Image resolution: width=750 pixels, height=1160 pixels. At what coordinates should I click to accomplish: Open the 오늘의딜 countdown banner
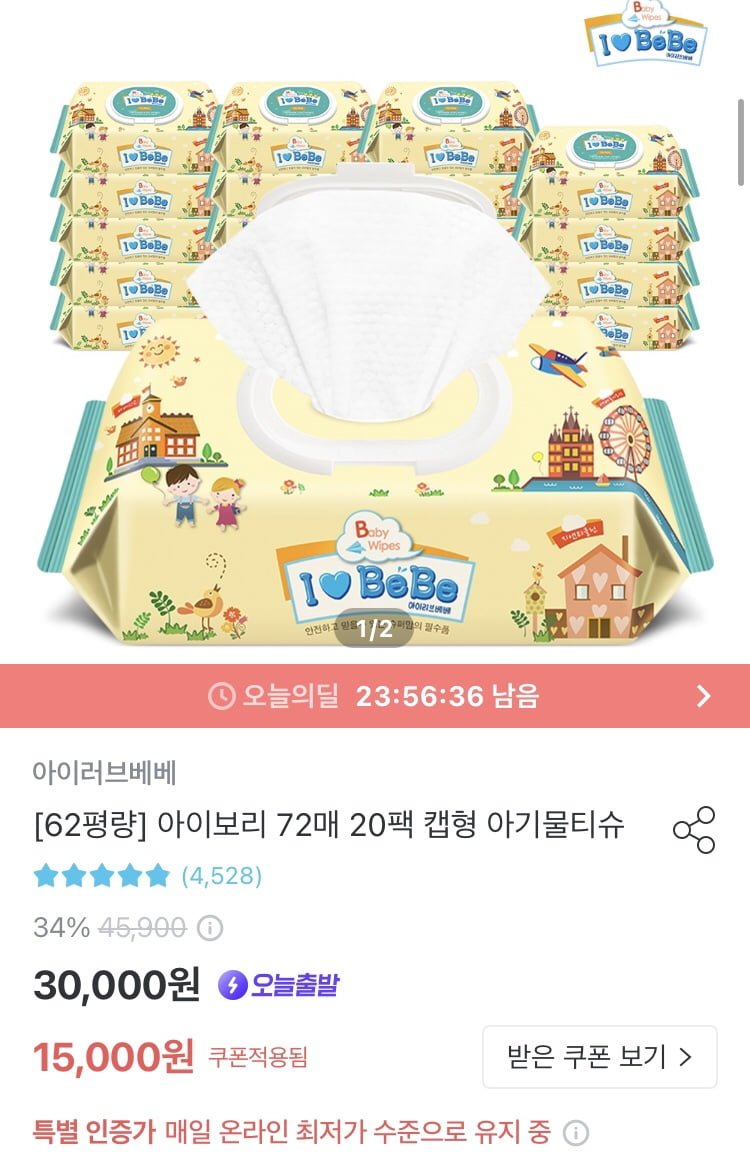pos(374,696)
